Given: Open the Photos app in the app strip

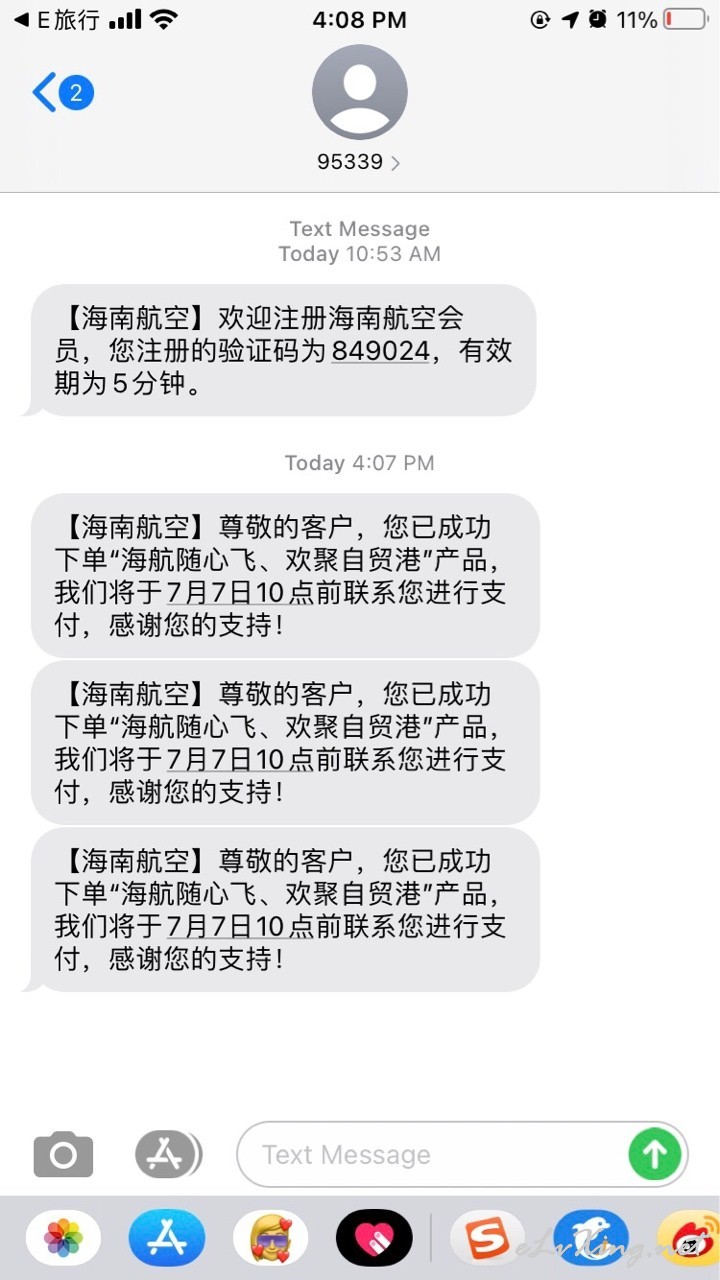Looking at the screenshot, I should coord(63,1238).
